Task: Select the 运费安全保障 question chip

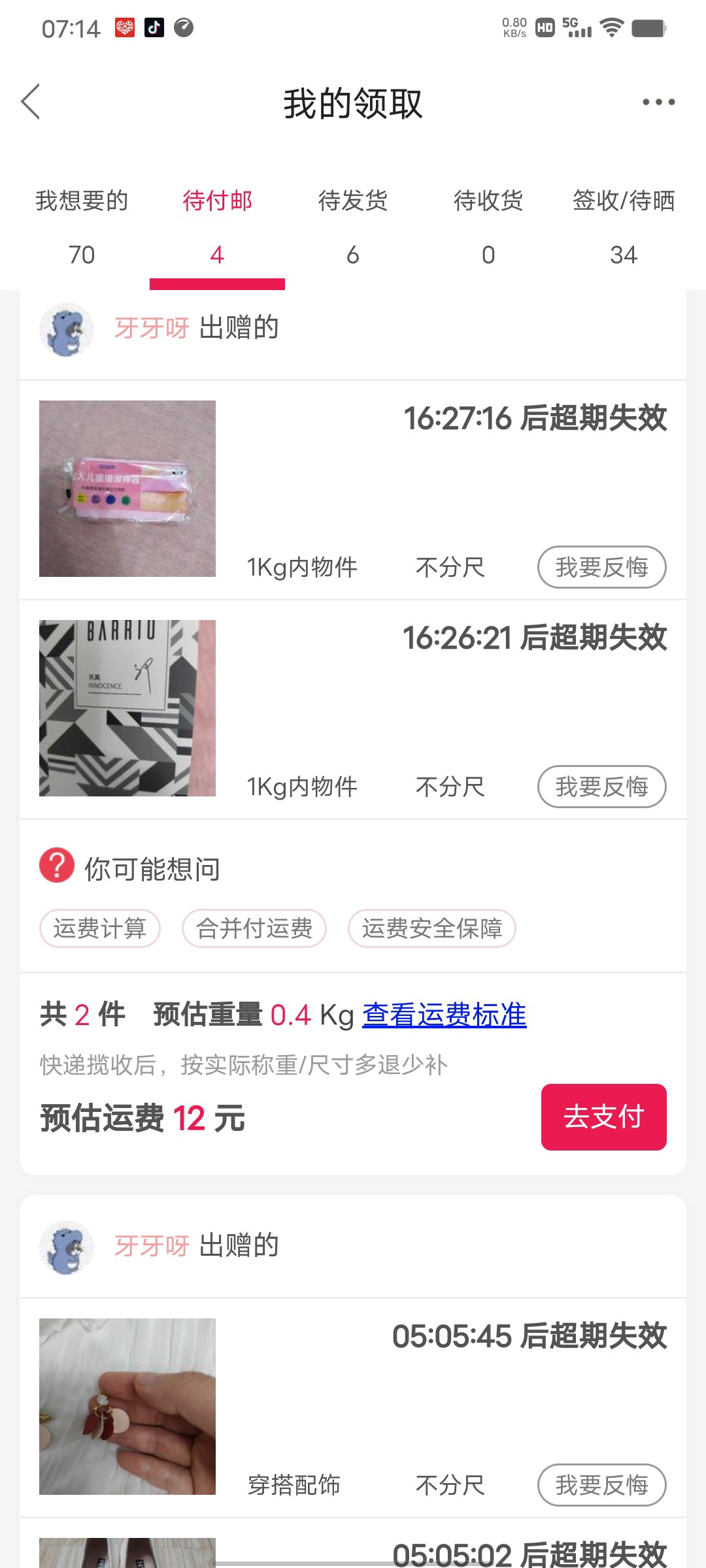Action: 432,928
